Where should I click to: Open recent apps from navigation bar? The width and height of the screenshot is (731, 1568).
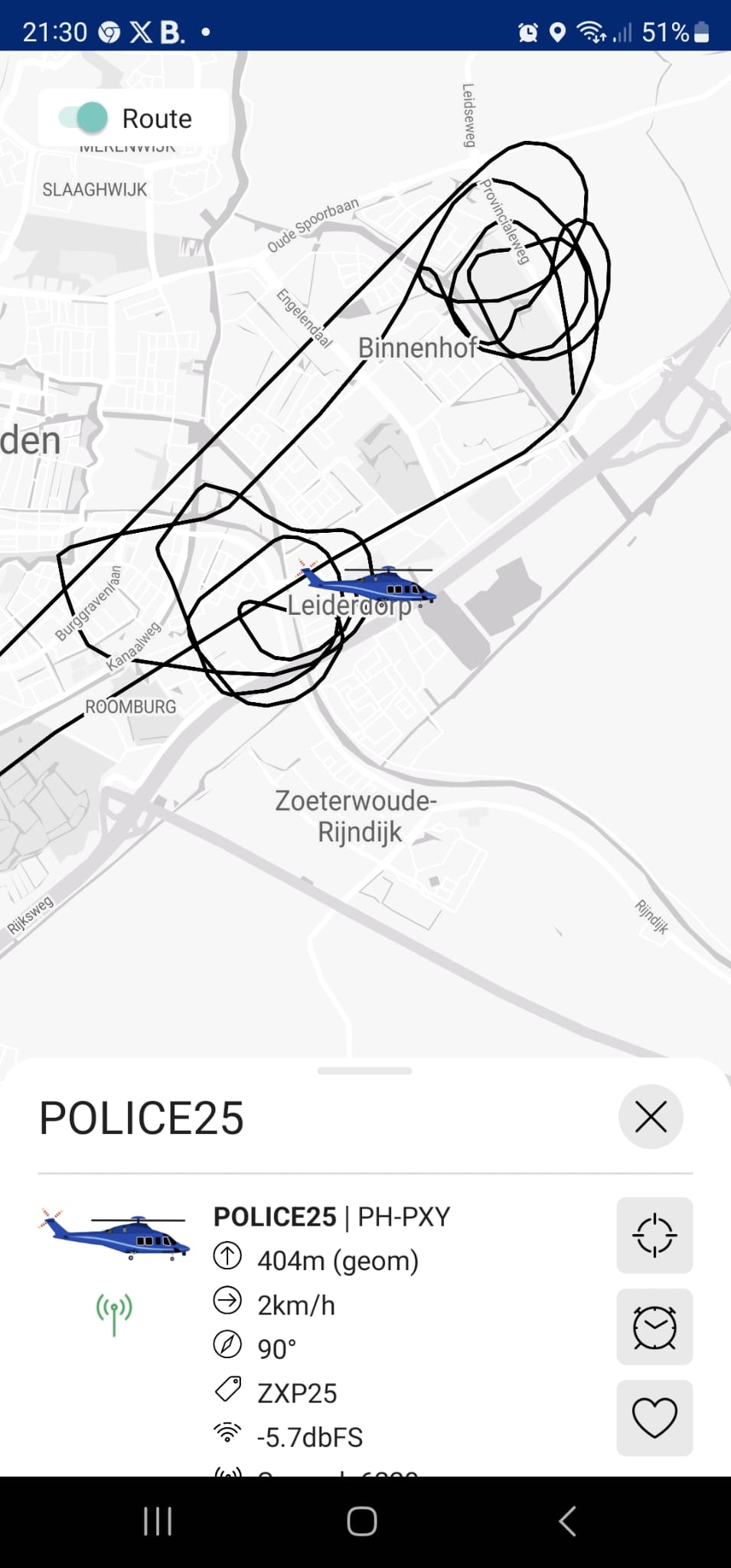pyautogui.click(x=158, y=1521)
